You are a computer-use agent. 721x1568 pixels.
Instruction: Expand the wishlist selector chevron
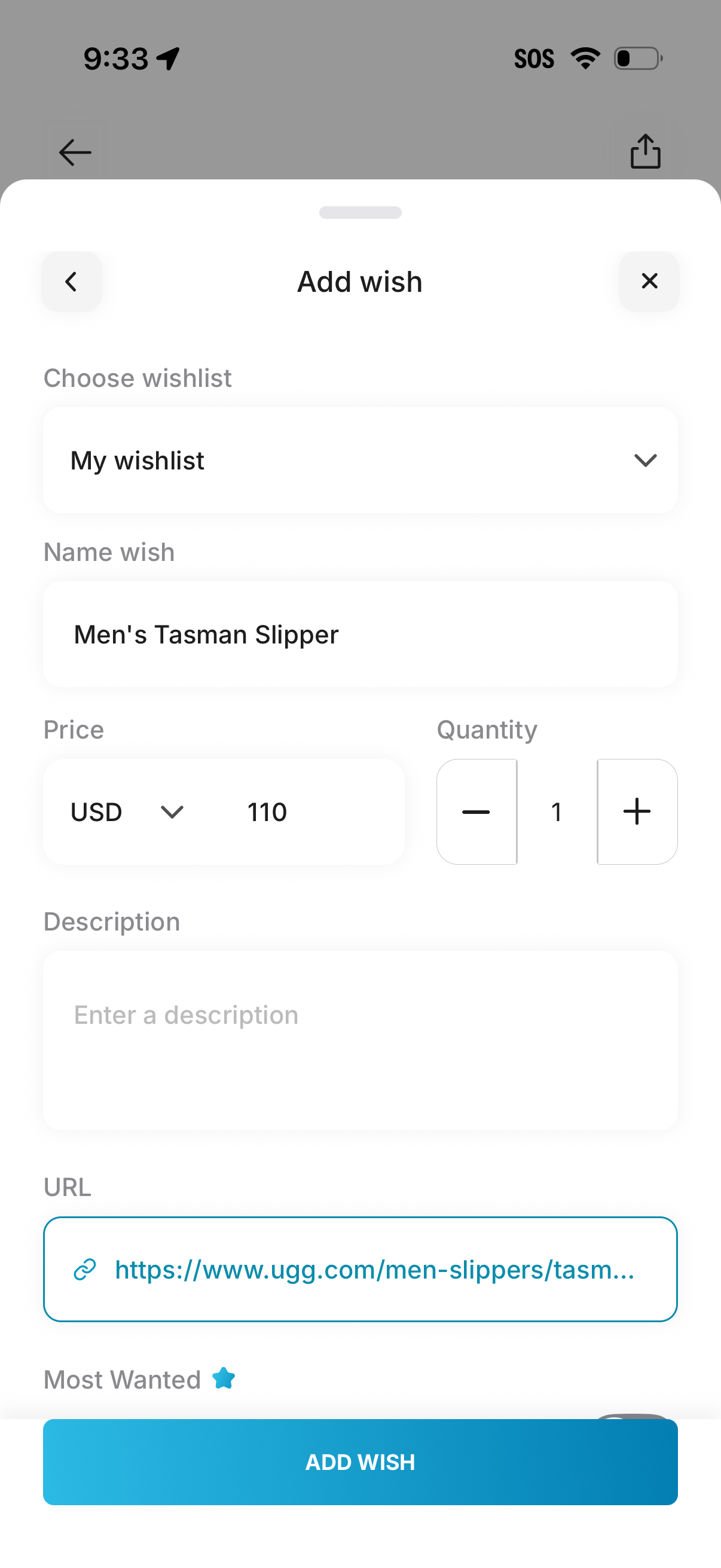(646, 460)
